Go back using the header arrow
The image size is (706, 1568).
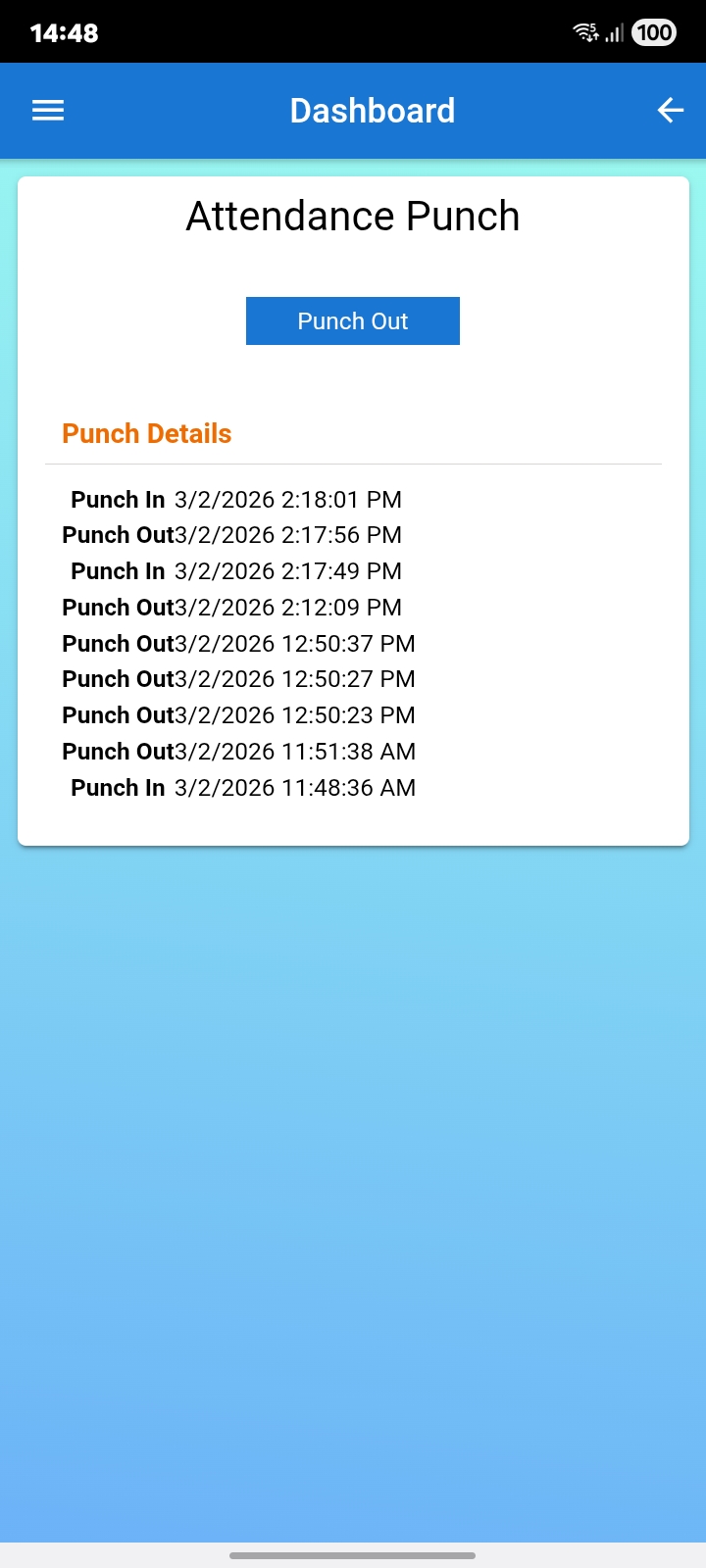[671, 111]
